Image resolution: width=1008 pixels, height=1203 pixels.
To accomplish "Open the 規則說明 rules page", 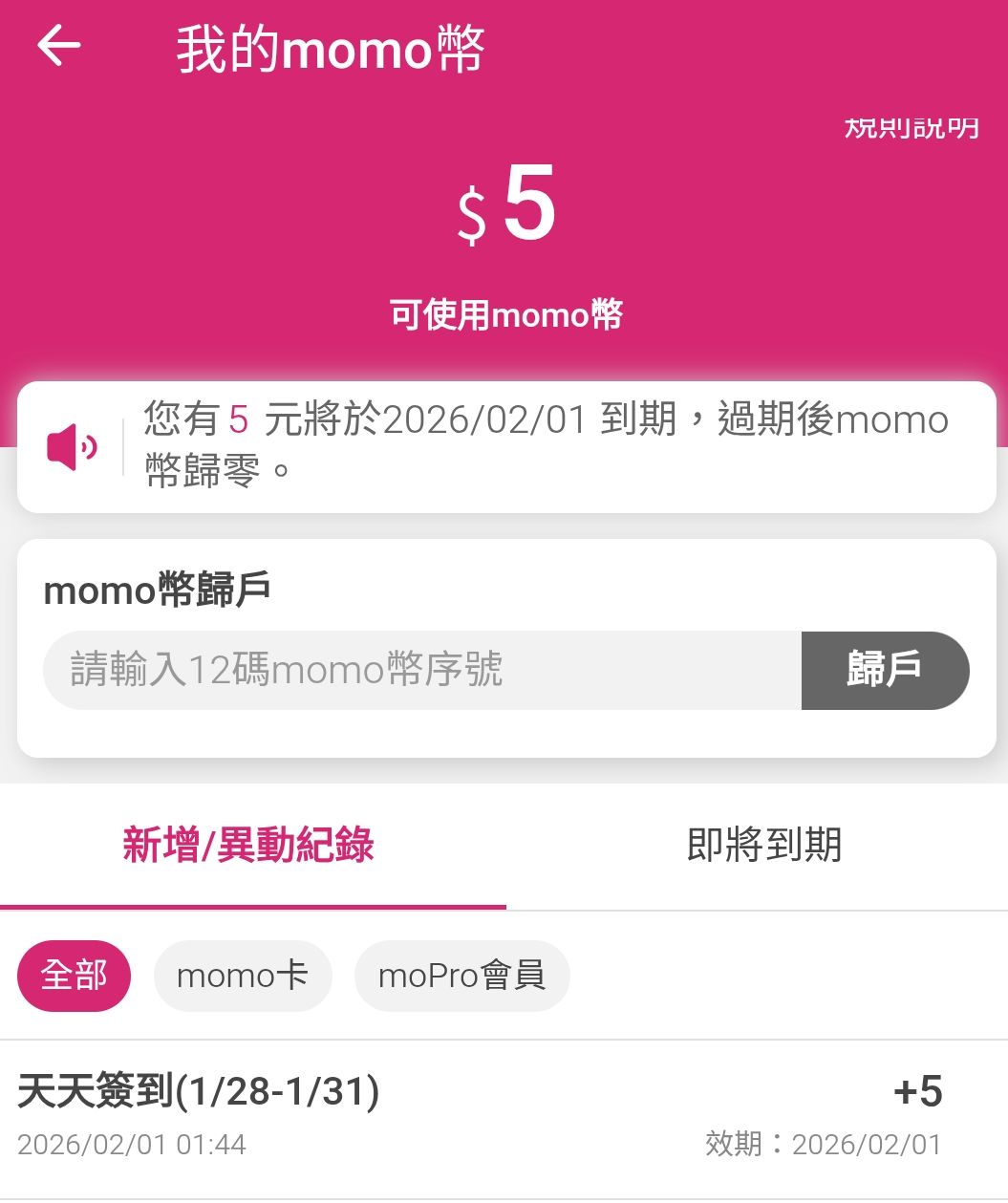I will 910,127.
